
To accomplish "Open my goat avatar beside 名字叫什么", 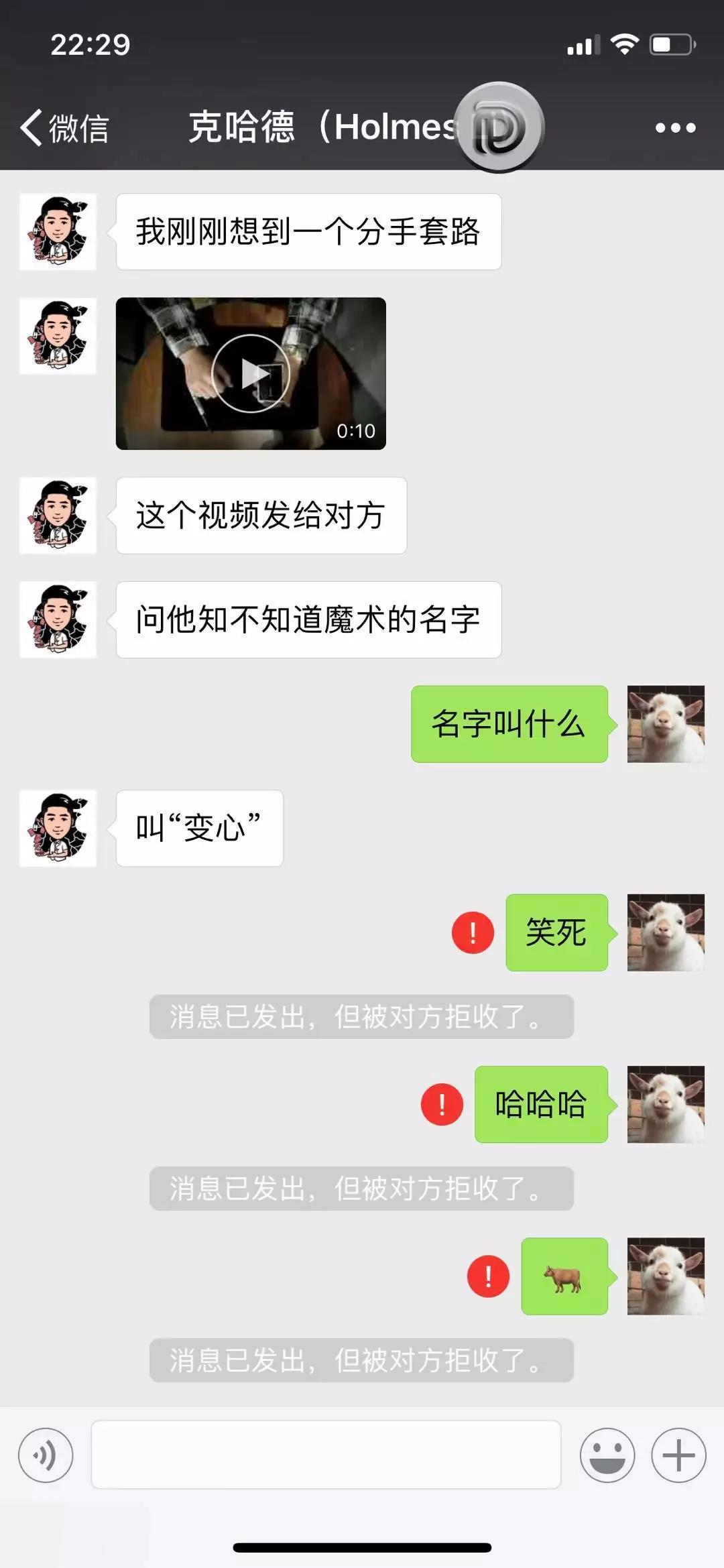I will 665,723.
